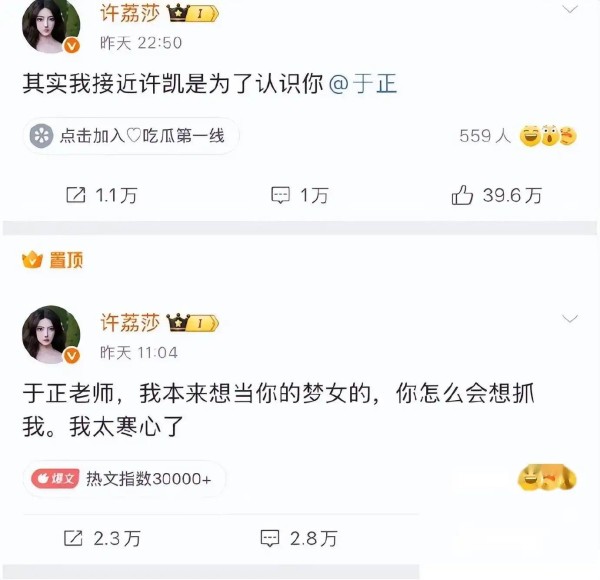Open username 许荔莎 on the 11:04 post

point(129,322)
